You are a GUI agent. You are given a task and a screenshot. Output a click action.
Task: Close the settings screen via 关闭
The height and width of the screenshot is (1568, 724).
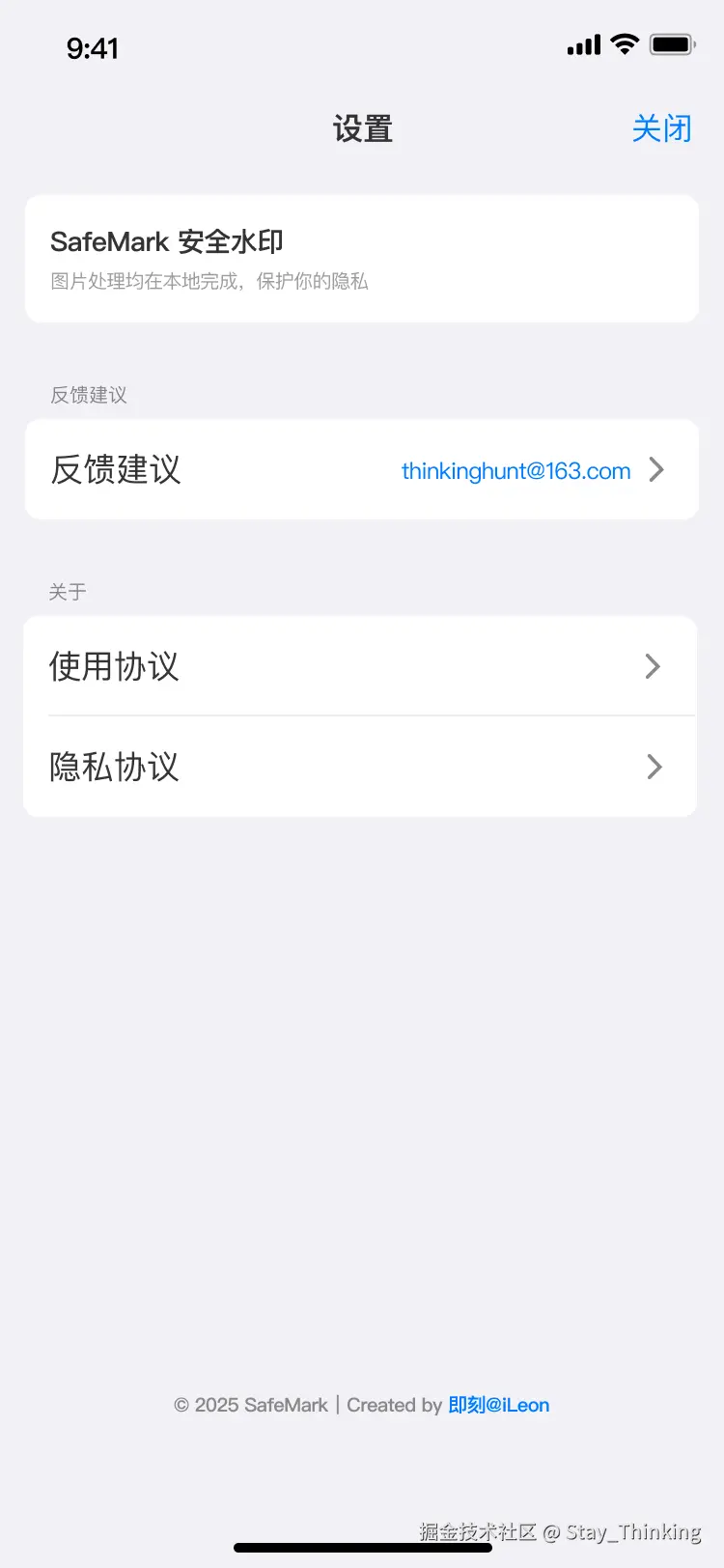(661, 128)
